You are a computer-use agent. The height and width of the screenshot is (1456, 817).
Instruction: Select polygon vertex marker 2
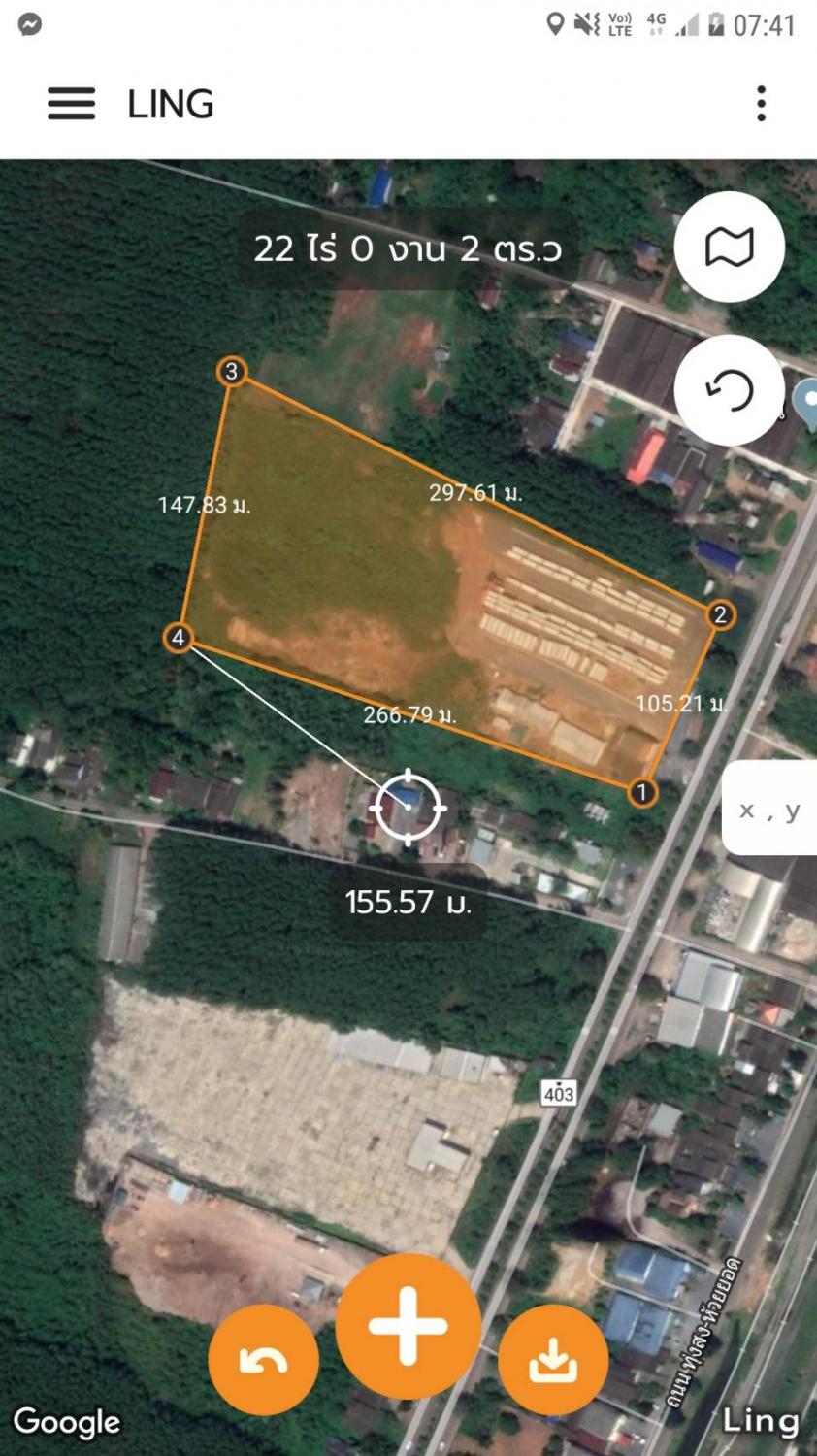point(720,614)
